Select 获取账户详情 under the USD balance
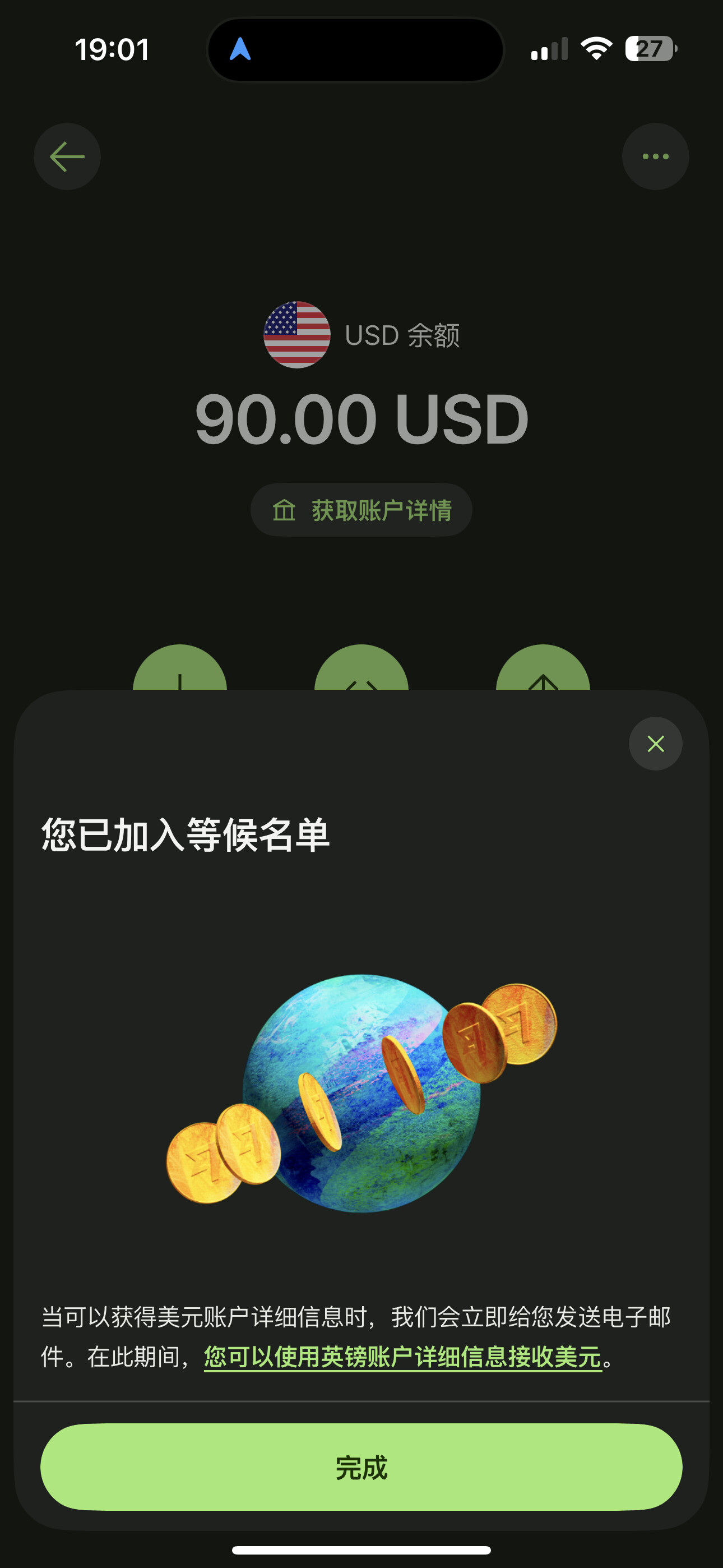The width and height of the screenshot is (723, 1568). [361, 510]
